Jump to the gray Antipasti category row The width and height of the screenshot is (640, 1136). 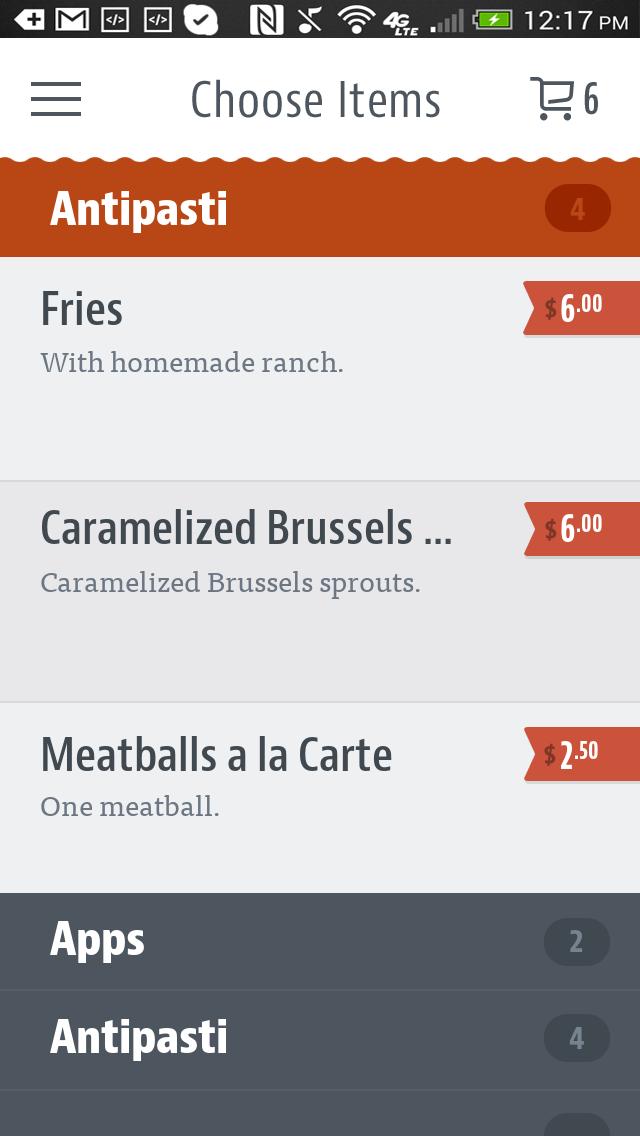(320, 1038)
